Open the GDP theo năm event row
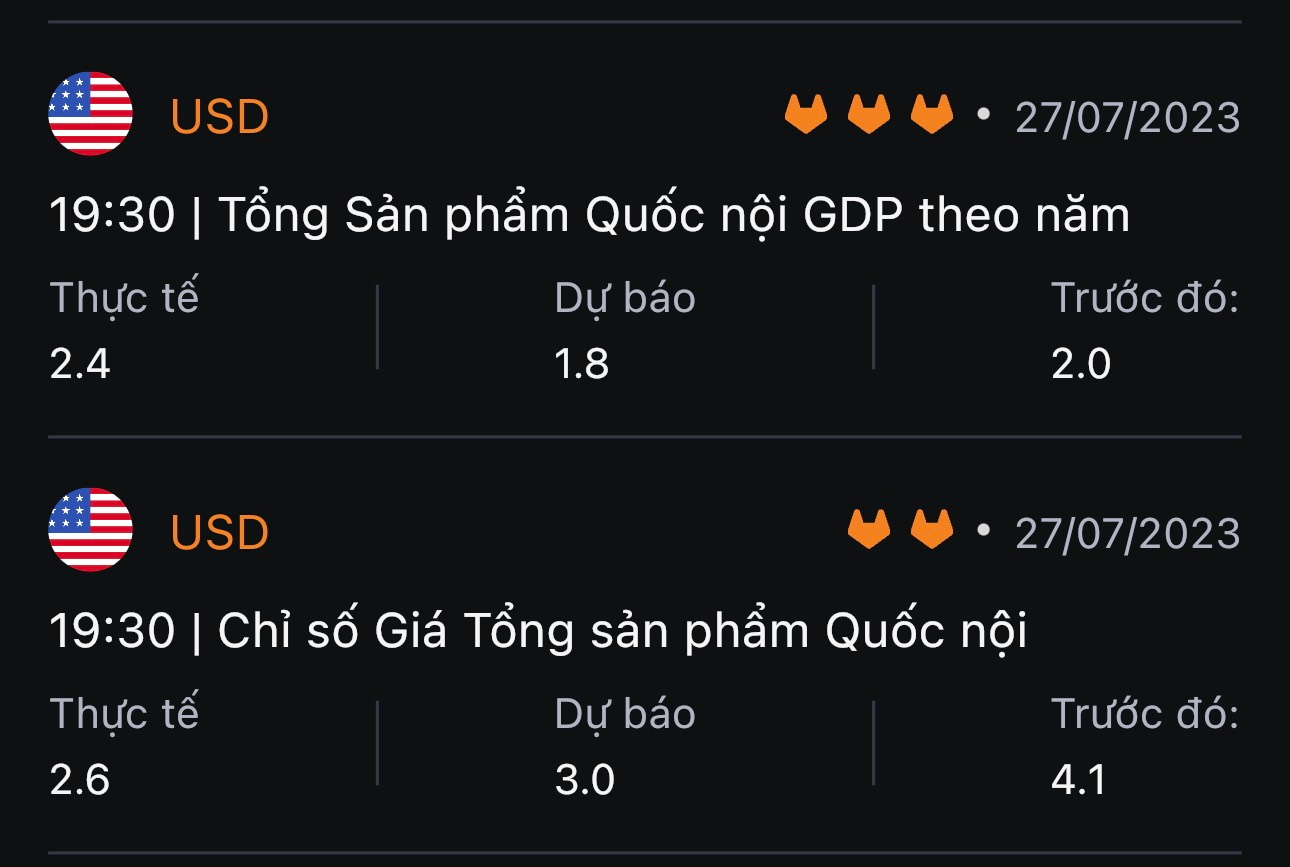The width and height of the screenshot is (1290, 867). tap(590, 216)
